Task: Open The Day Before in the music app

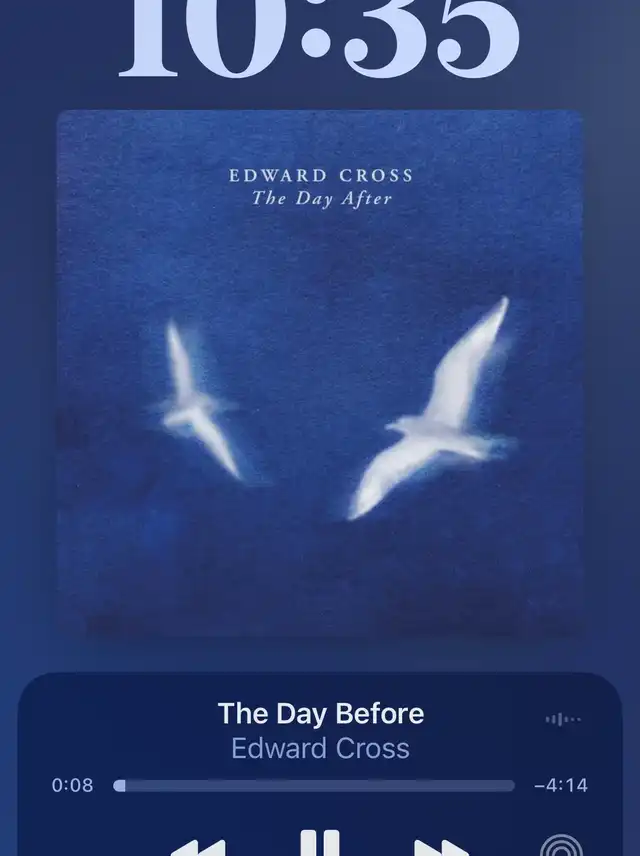Action: pos(320,714)
